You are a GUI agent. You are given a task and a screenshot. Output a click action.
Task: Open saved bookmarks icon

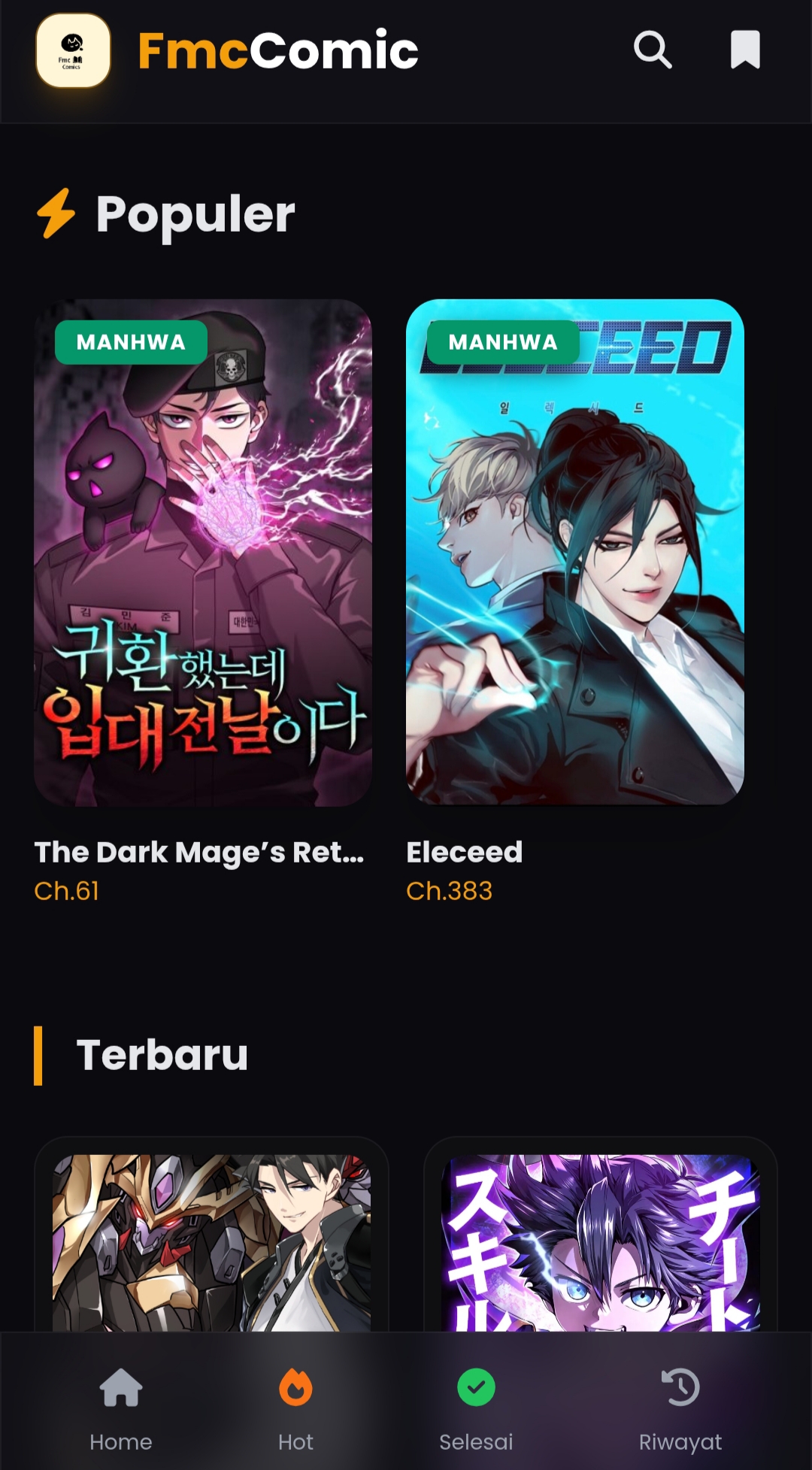pos(745,50)
